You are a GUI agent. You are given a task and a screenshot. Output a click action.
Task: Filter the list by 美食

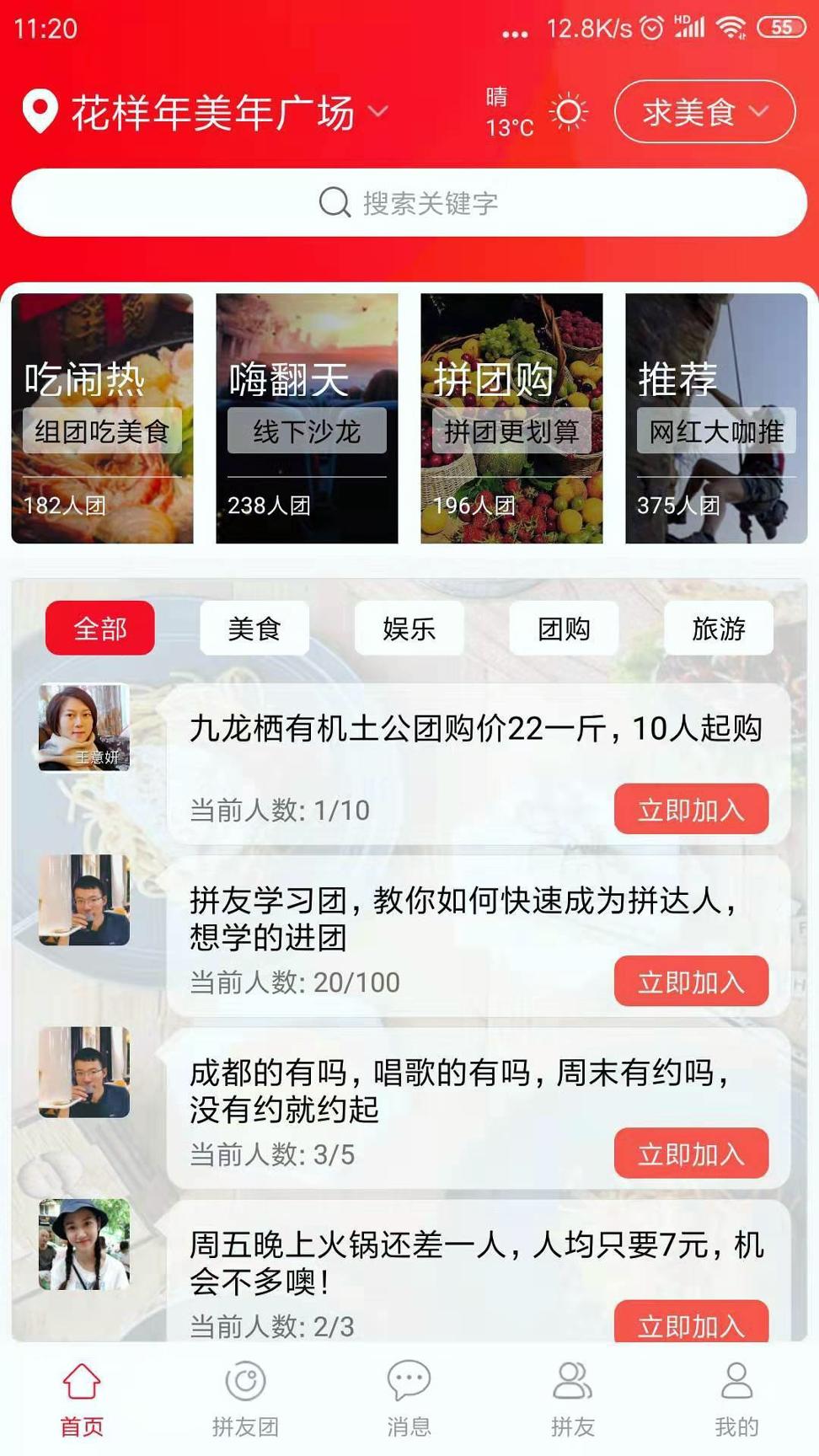point(254,629)
